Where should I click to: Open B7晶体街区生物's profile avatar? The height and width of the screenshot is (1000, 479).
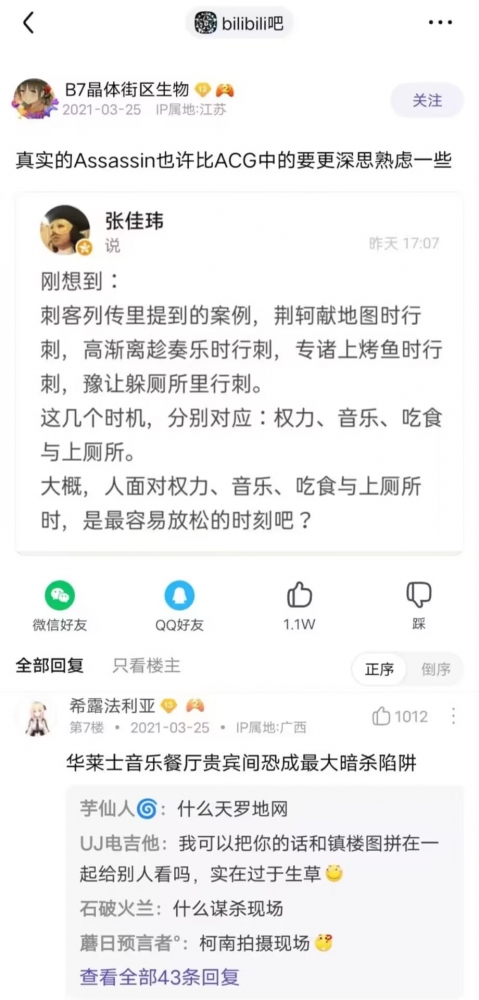34,99
